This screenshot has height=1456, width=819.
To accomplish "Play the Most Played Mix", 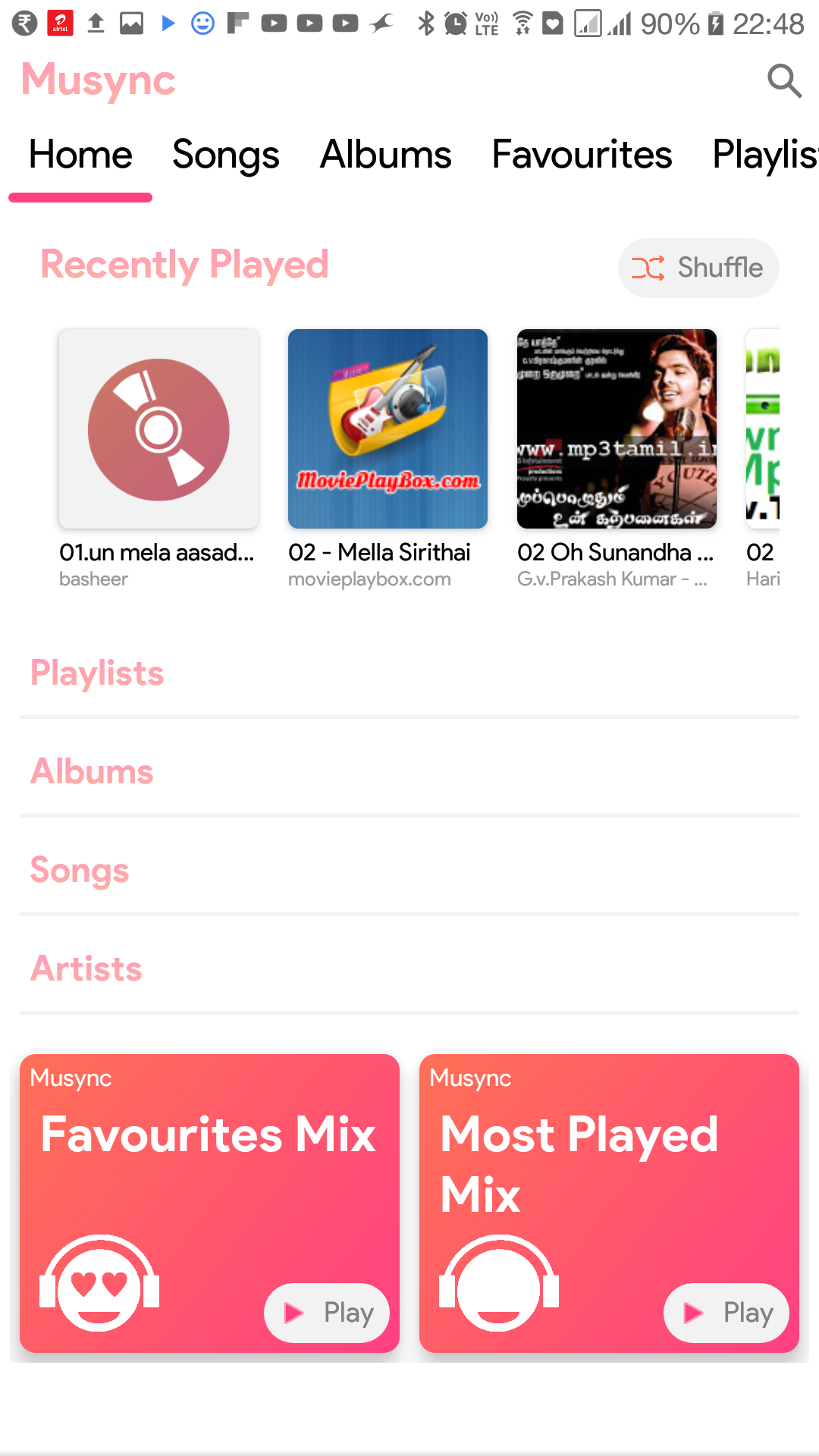I will coord(726,1313).
